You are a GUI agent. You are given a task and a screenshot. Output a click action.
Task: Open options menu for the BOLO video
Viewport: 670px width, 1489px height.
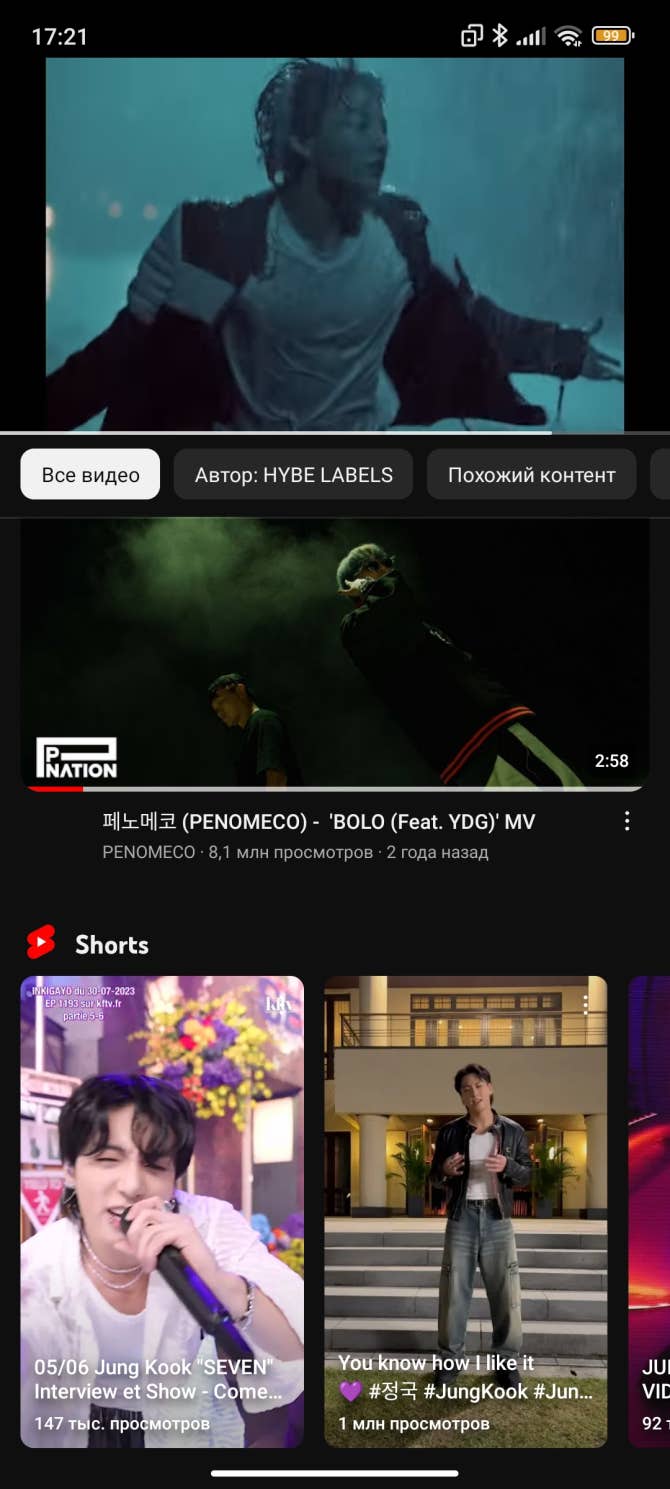pyautogui.click(x=627, y=821)
